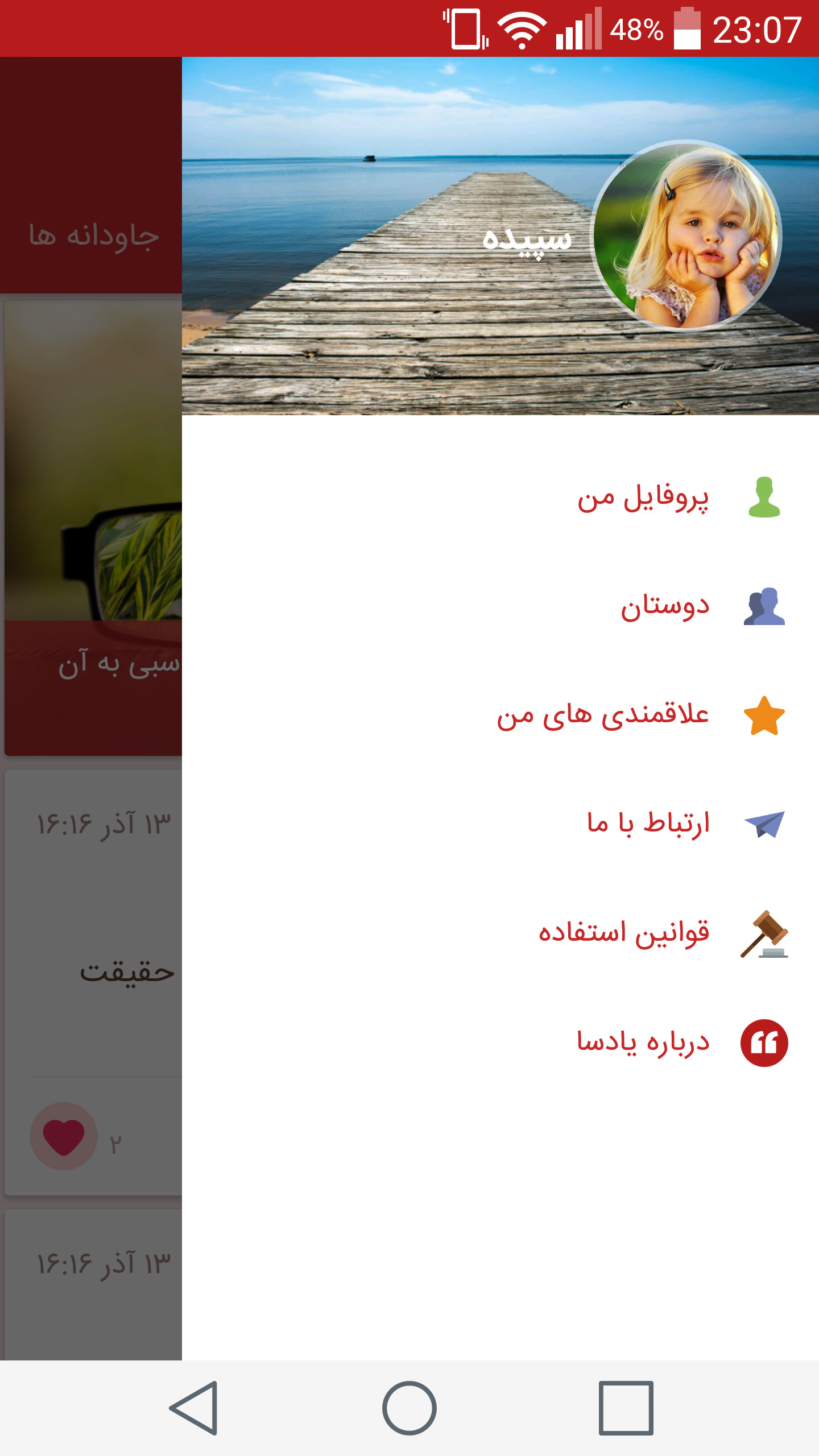
Task: Go back with the system back button
Action: coord(193,1408)
